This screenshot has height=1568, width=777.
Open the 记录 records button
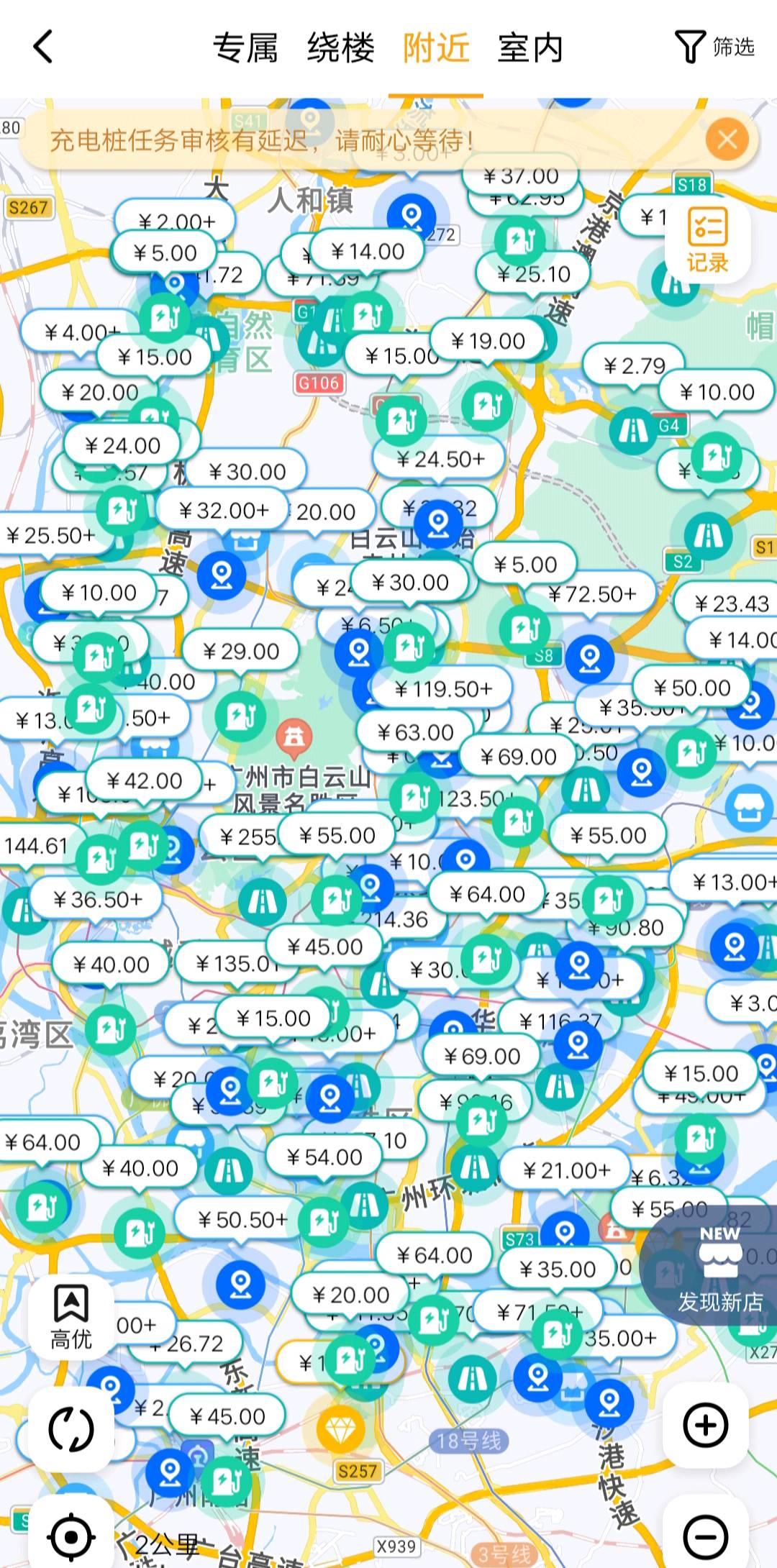coord(707,241)
